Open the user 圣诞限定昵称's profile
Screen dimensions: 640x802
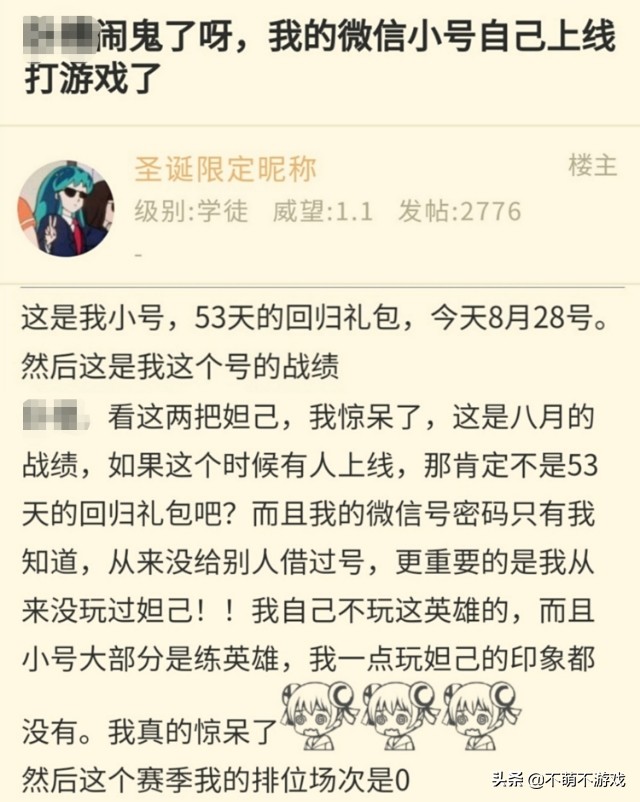click(x=225, y=169)
